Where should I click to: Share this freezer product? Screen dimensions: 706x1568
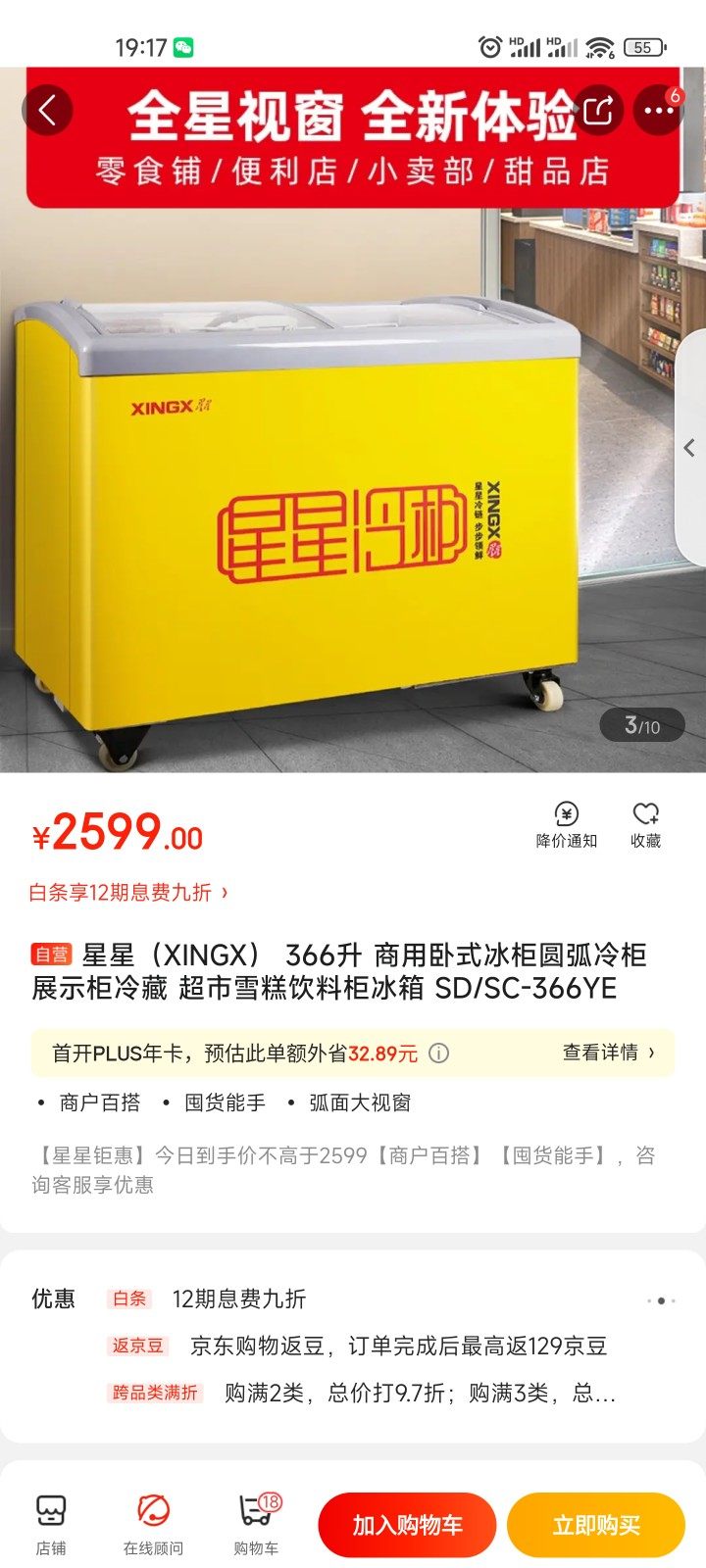(x=597, y=110)
